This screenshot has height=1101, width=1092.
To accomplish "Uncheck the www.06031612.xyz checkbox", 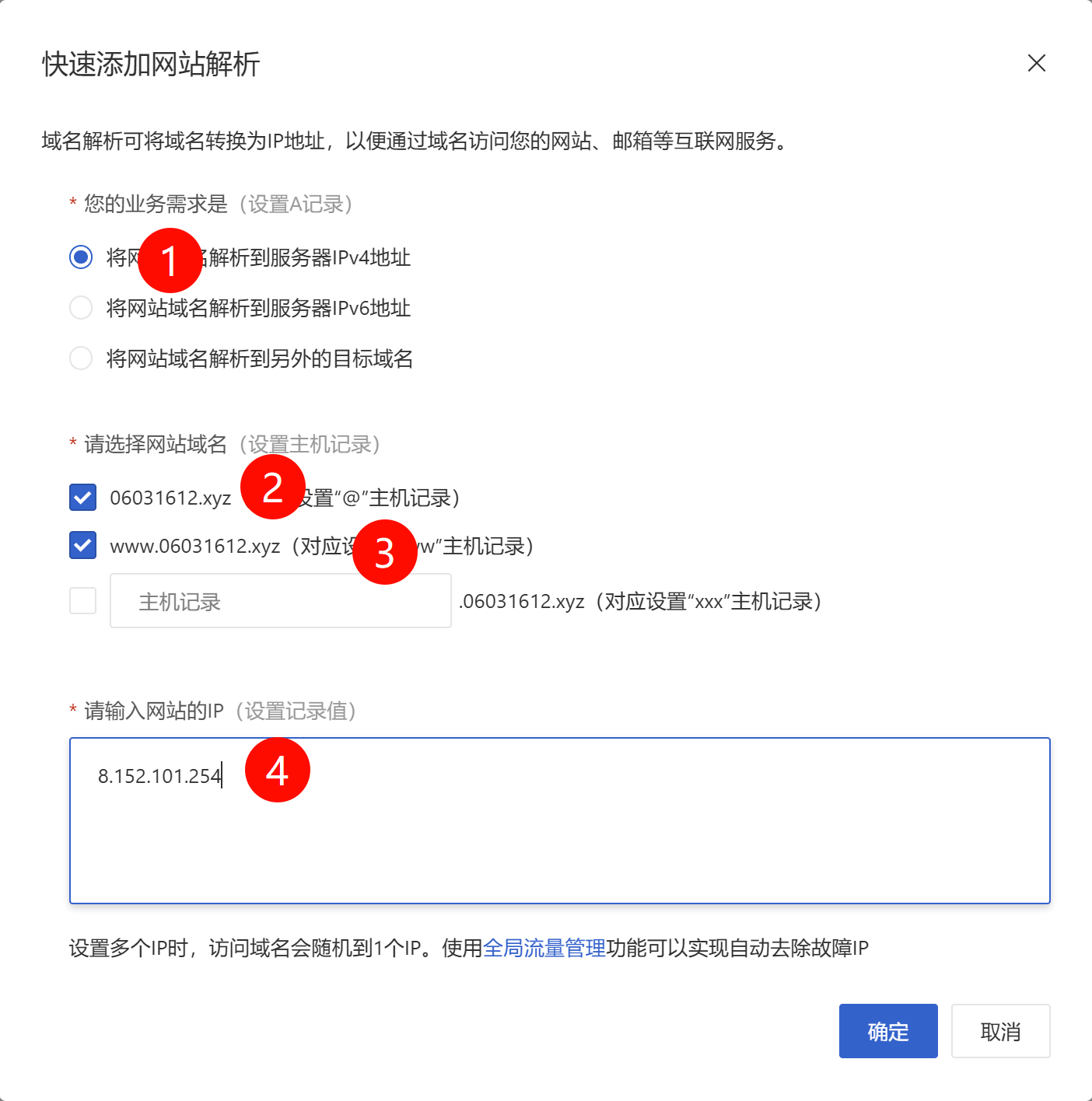I will pyautogui.click(x=83, y=546).
